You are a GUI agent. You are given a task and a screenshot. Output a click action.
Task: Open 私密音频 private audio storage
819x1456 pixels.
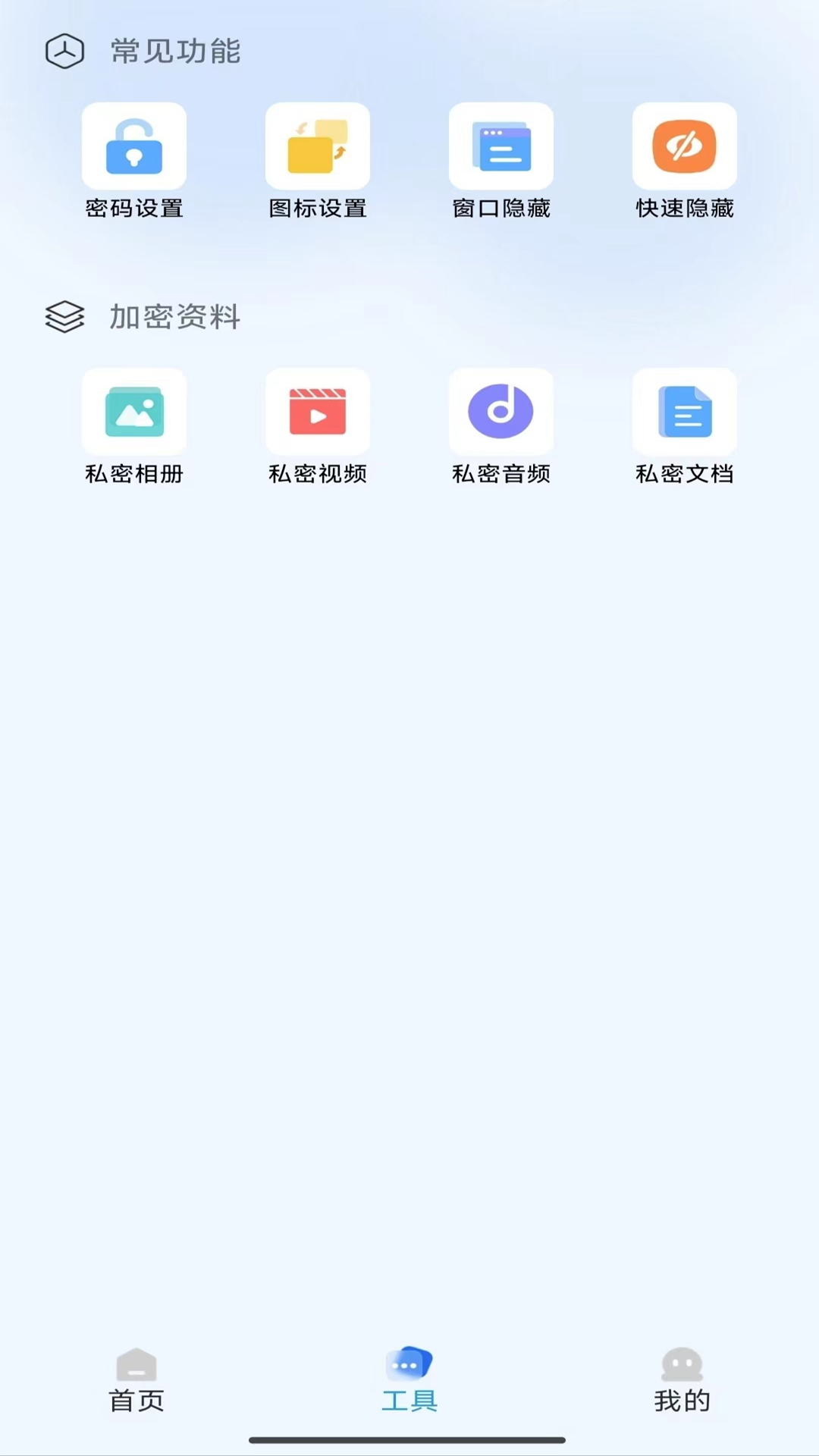[x=501, y=412]
